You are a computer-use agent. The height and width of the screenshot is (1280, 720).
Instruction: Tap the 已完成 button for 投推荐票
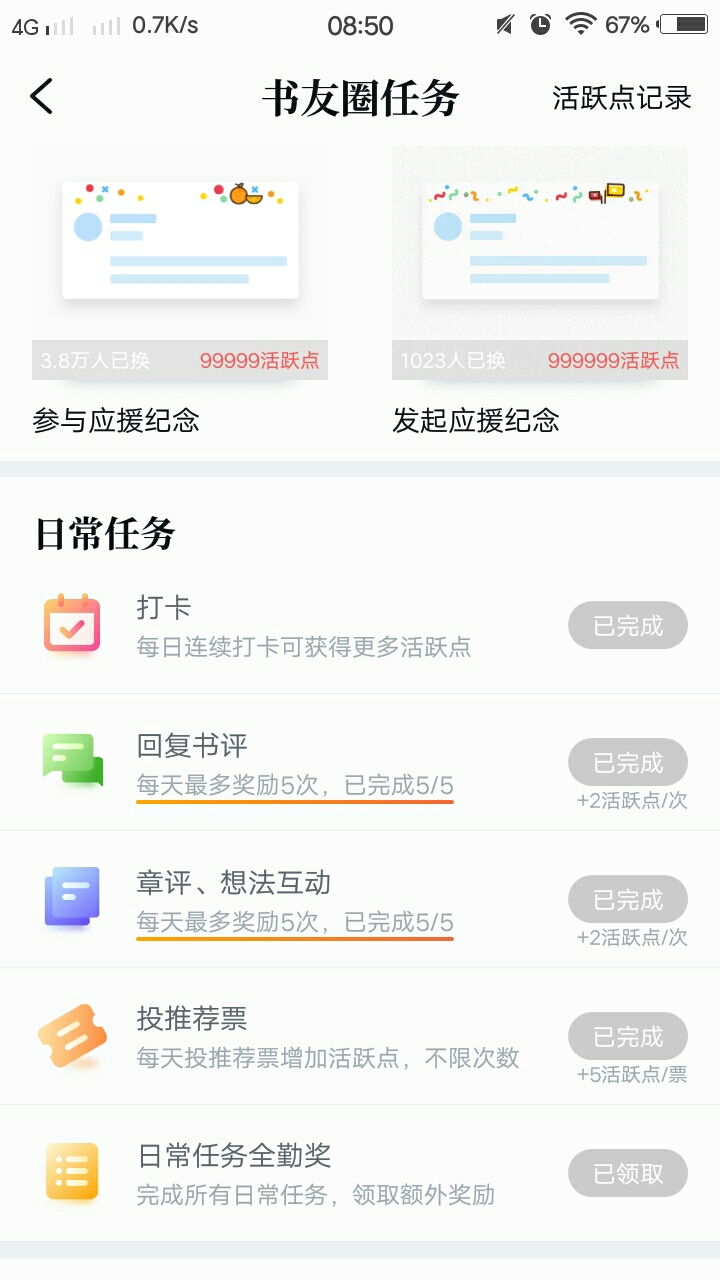point(628,1037)
